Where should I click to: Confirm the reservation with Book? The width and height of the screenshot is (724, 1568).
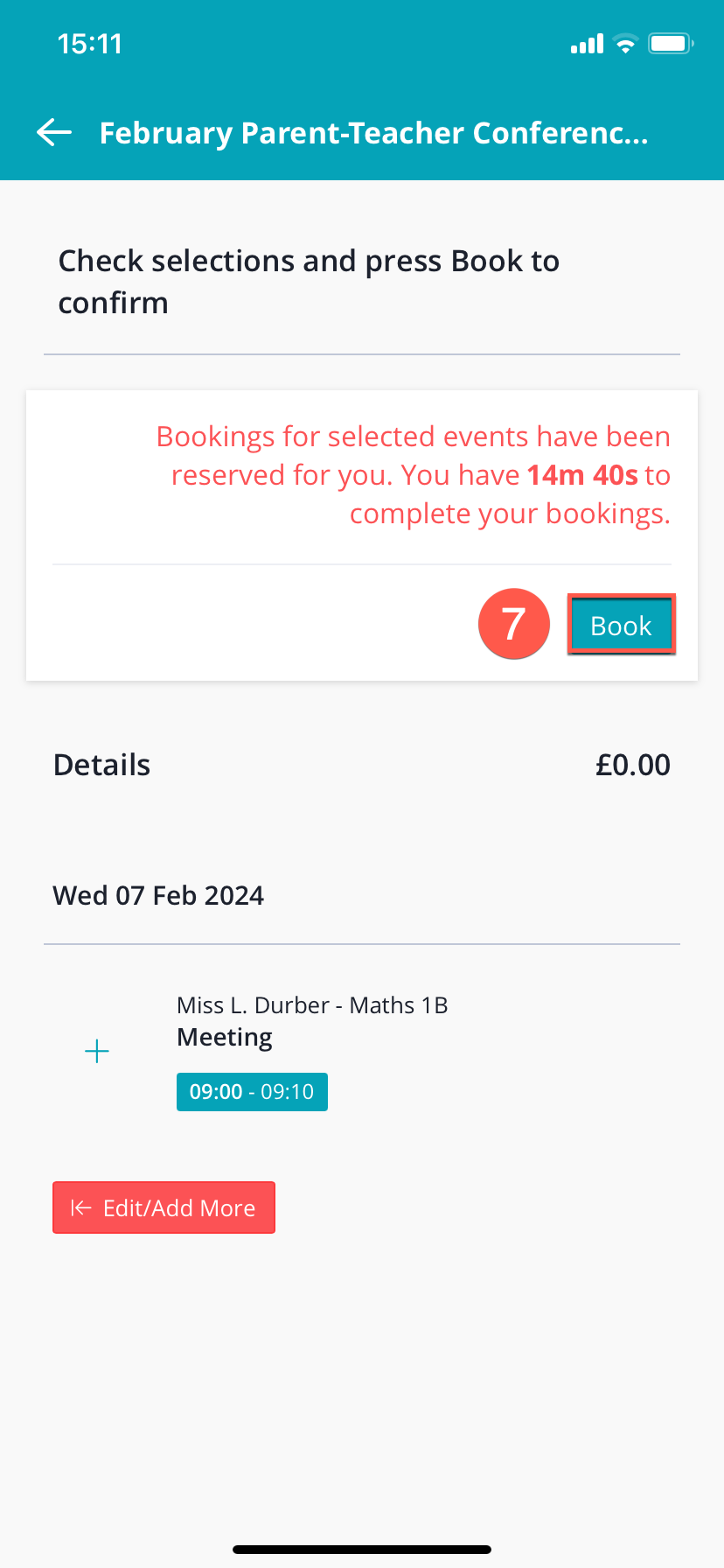coord(621,626)
